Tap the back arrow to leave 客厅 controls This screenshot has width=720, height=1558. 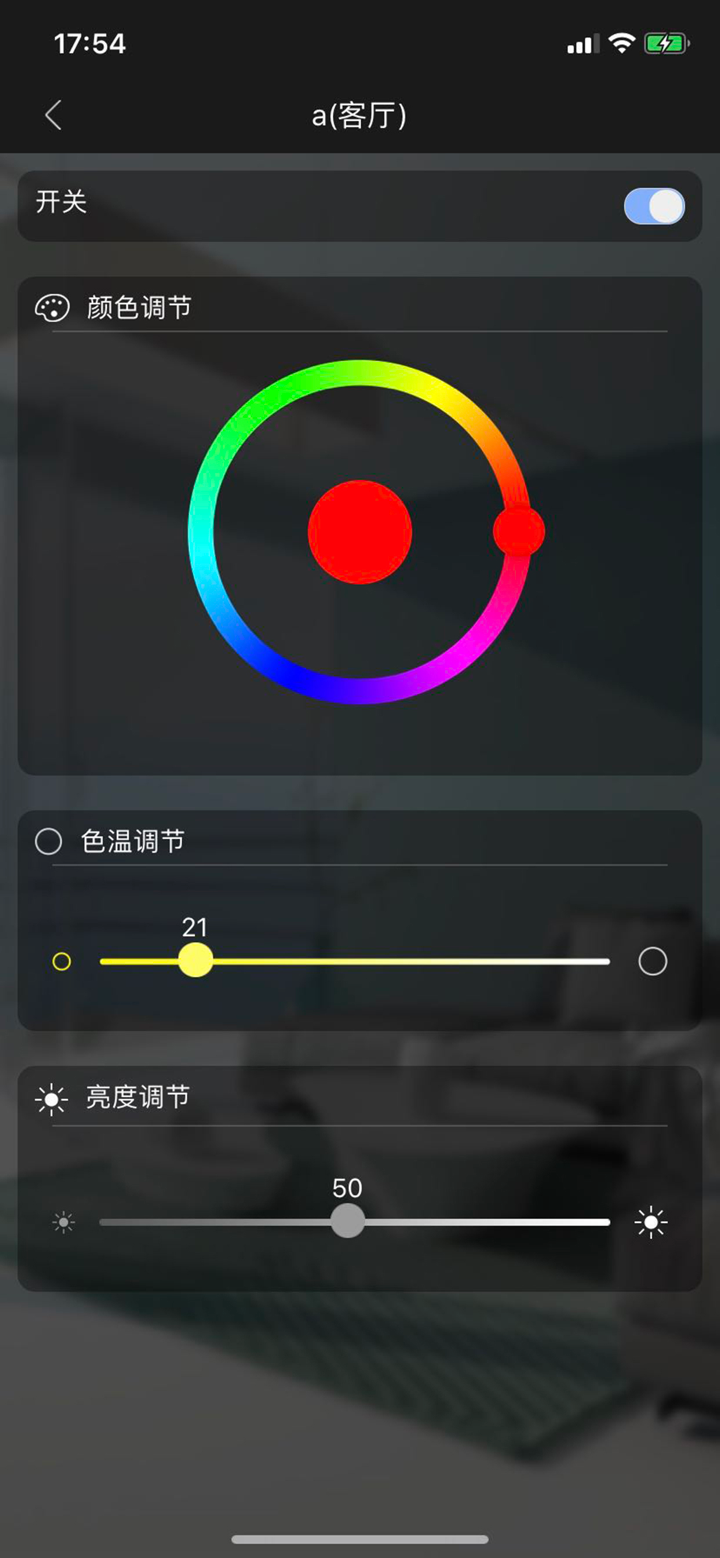coord(52,115)
